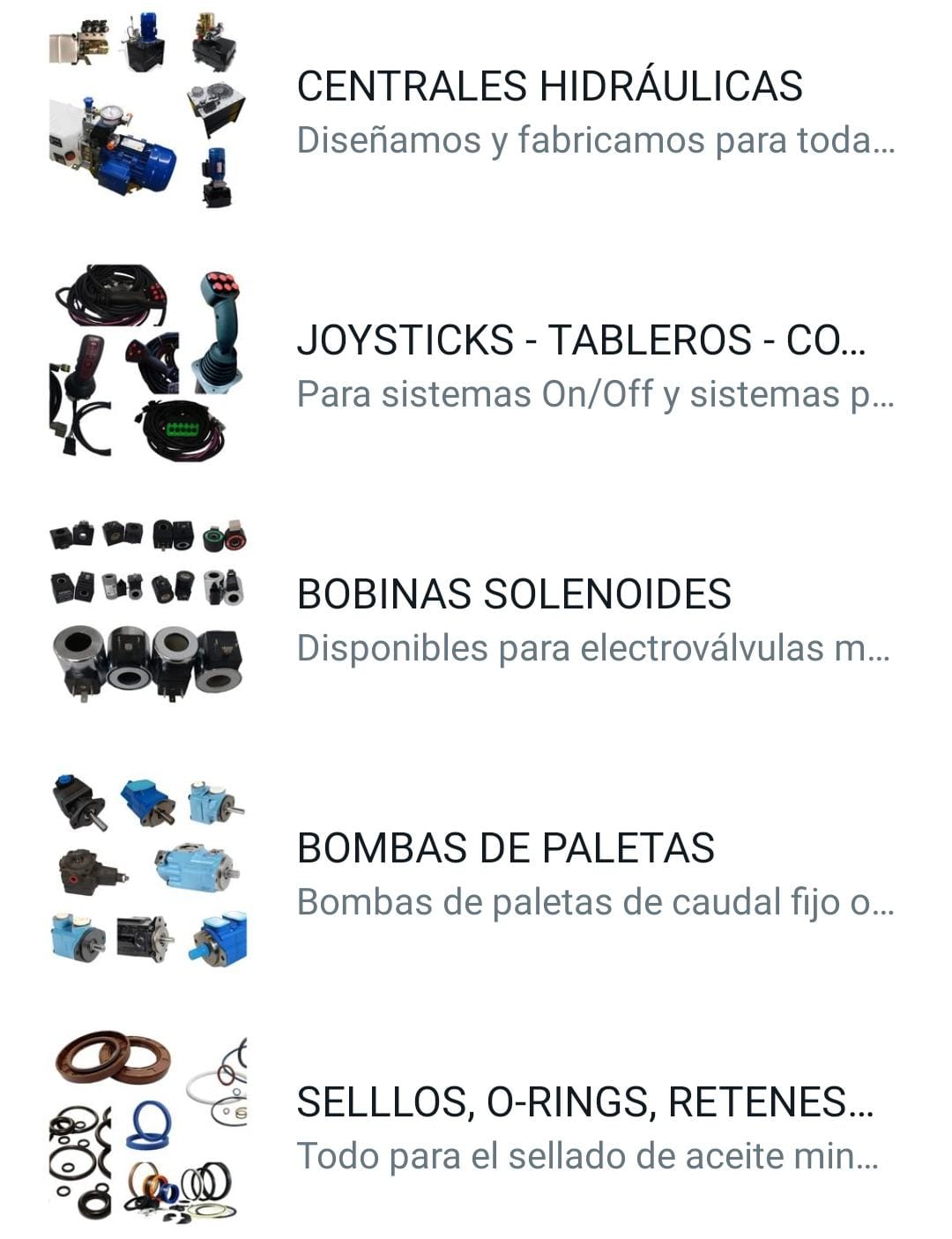952x1239 pixels.
Task: Tap the SELLLOS, O-RINGS, RETENES item
Action: point(584,1102)
